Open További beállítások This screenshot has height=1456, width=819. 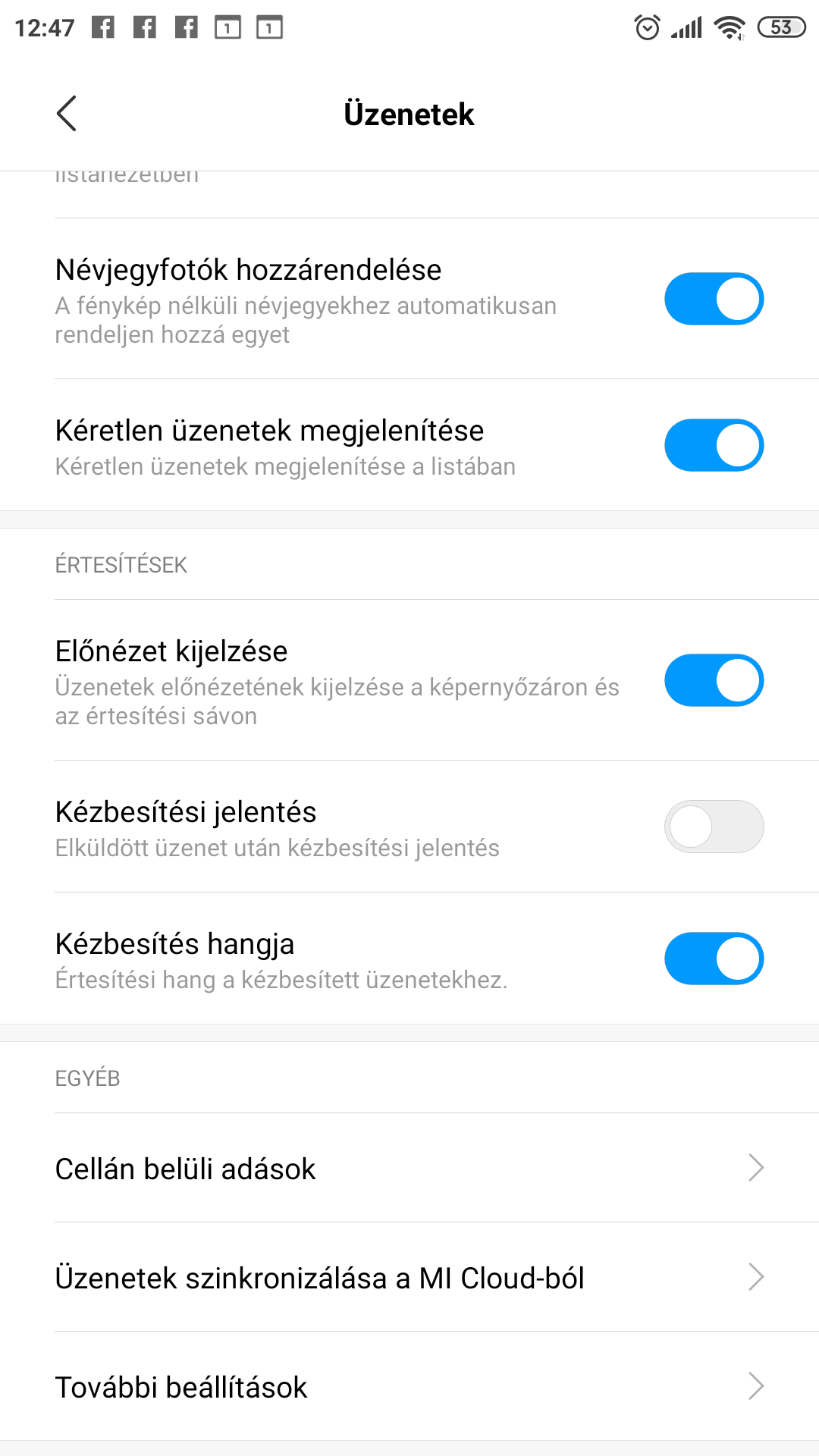tap(409, 1386)
